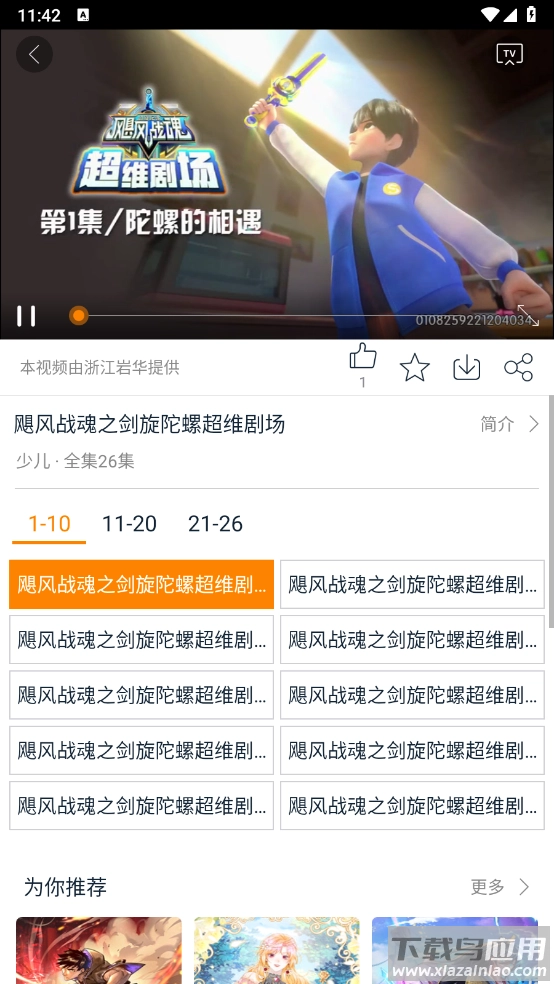Switch to the 11-20 episodes tab
Screen dimensions: 554x984
point(129,523)
